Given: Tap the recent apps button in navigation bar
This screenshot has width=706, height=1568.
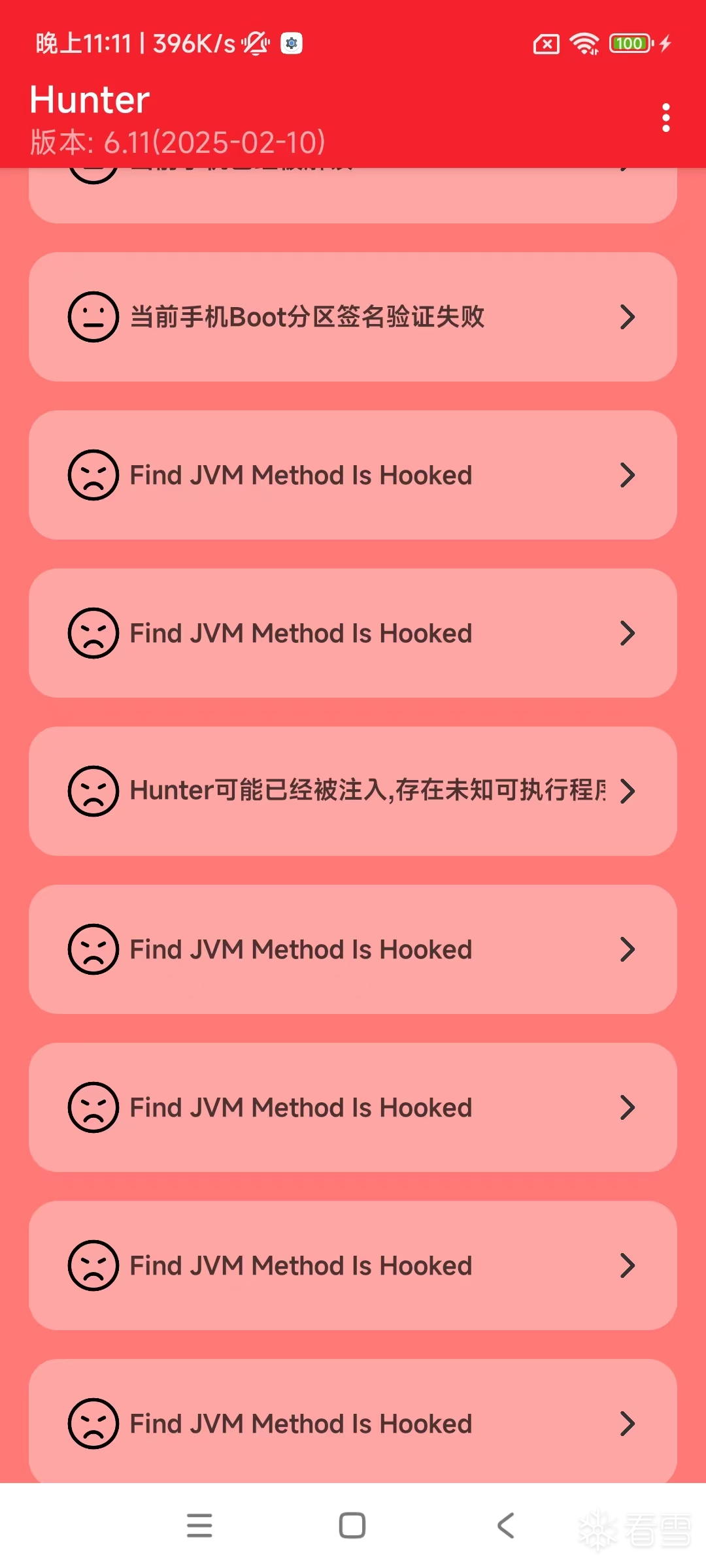Looking at the screenshot, I should click(x=199, y=1524).
